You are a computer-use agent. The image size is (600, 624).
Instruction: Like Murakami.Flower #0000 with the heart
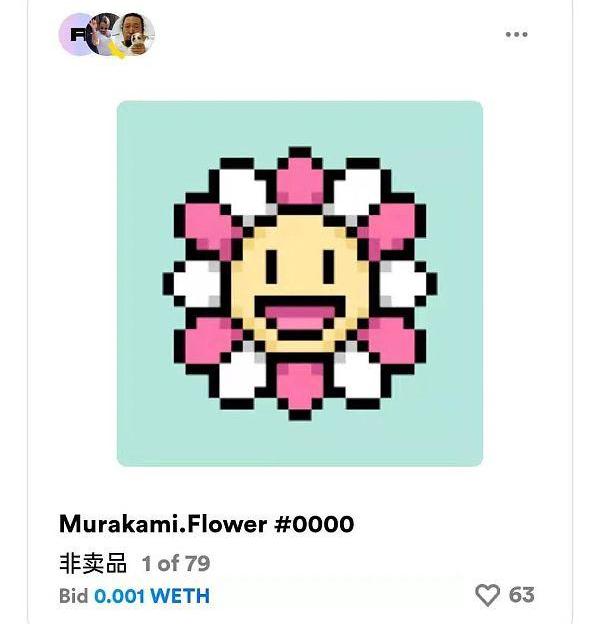[487, 595]
